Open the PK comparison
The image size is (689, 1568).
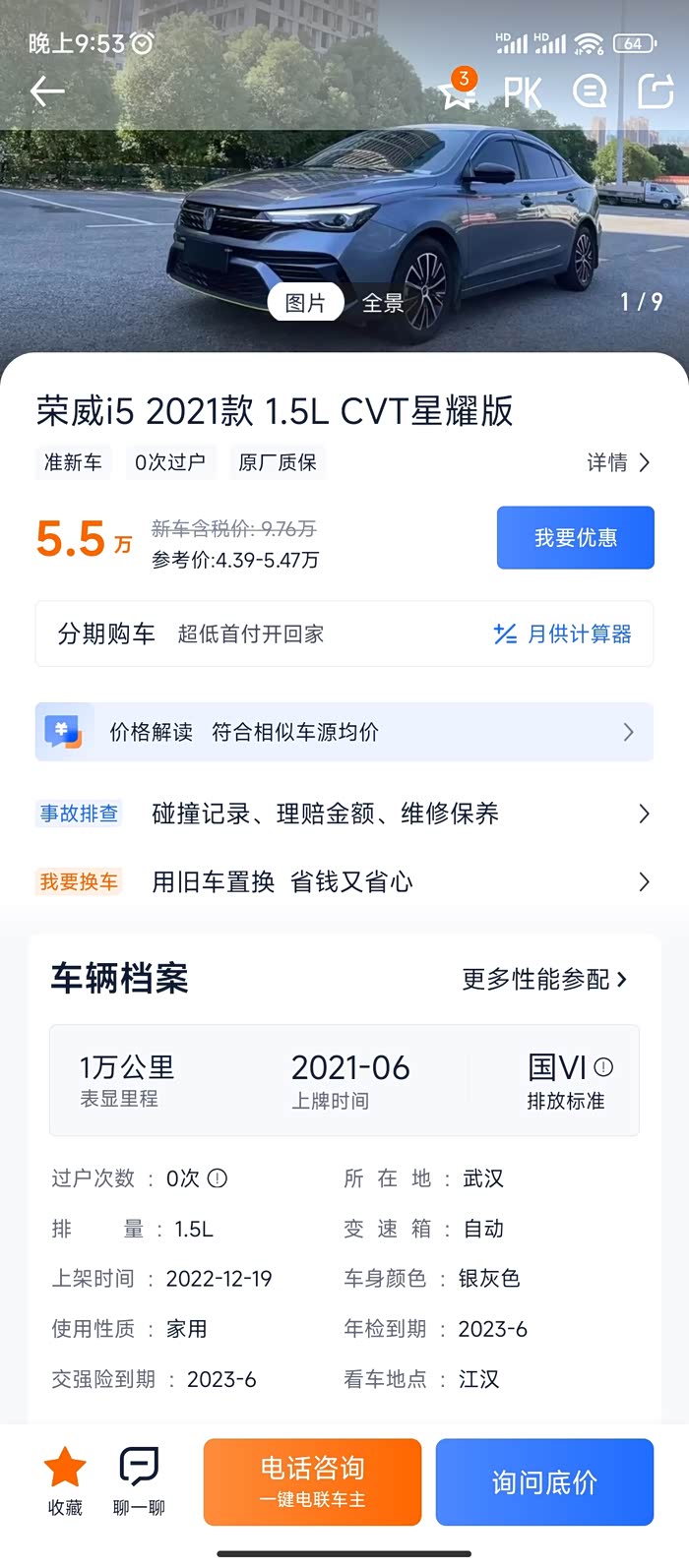click(522, 92)
